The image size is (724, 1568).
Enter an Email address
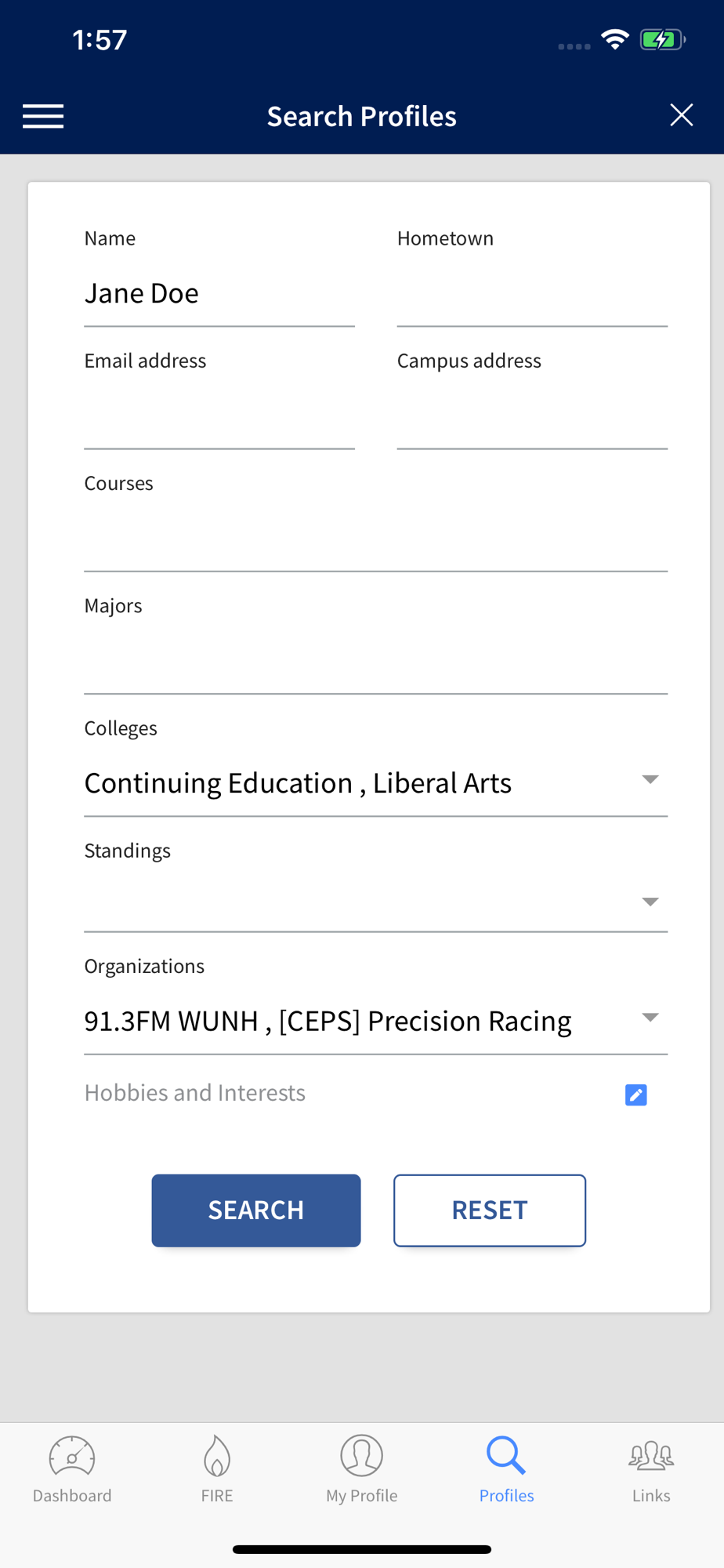pos(219,416)
